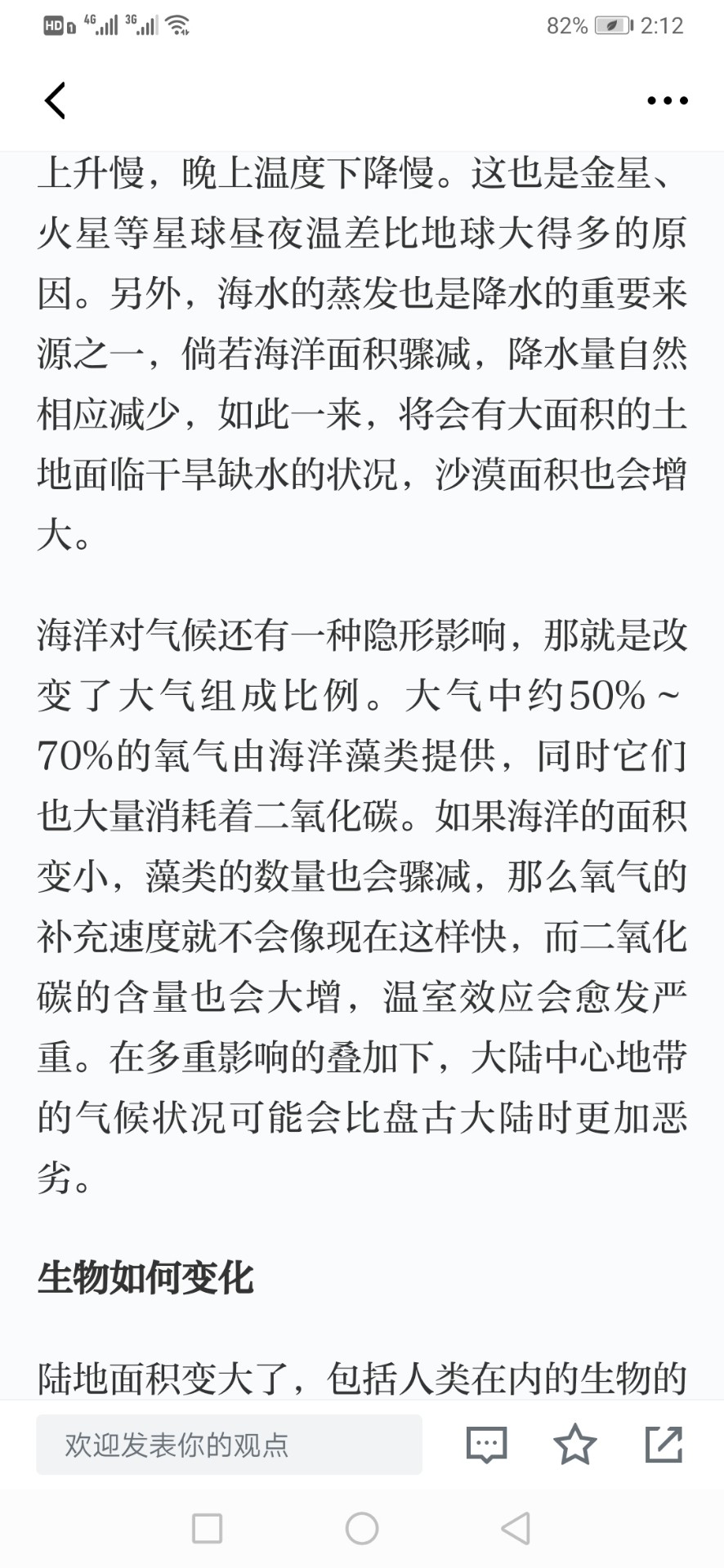724x1568 pixels.
Task: Favorite this article with the star
Action: [x=575, y=1444]
